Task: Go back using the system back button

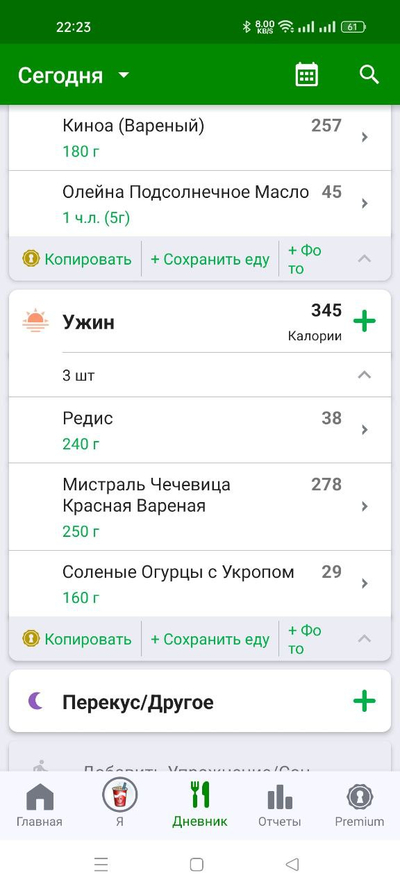Action: coord(292,864)
